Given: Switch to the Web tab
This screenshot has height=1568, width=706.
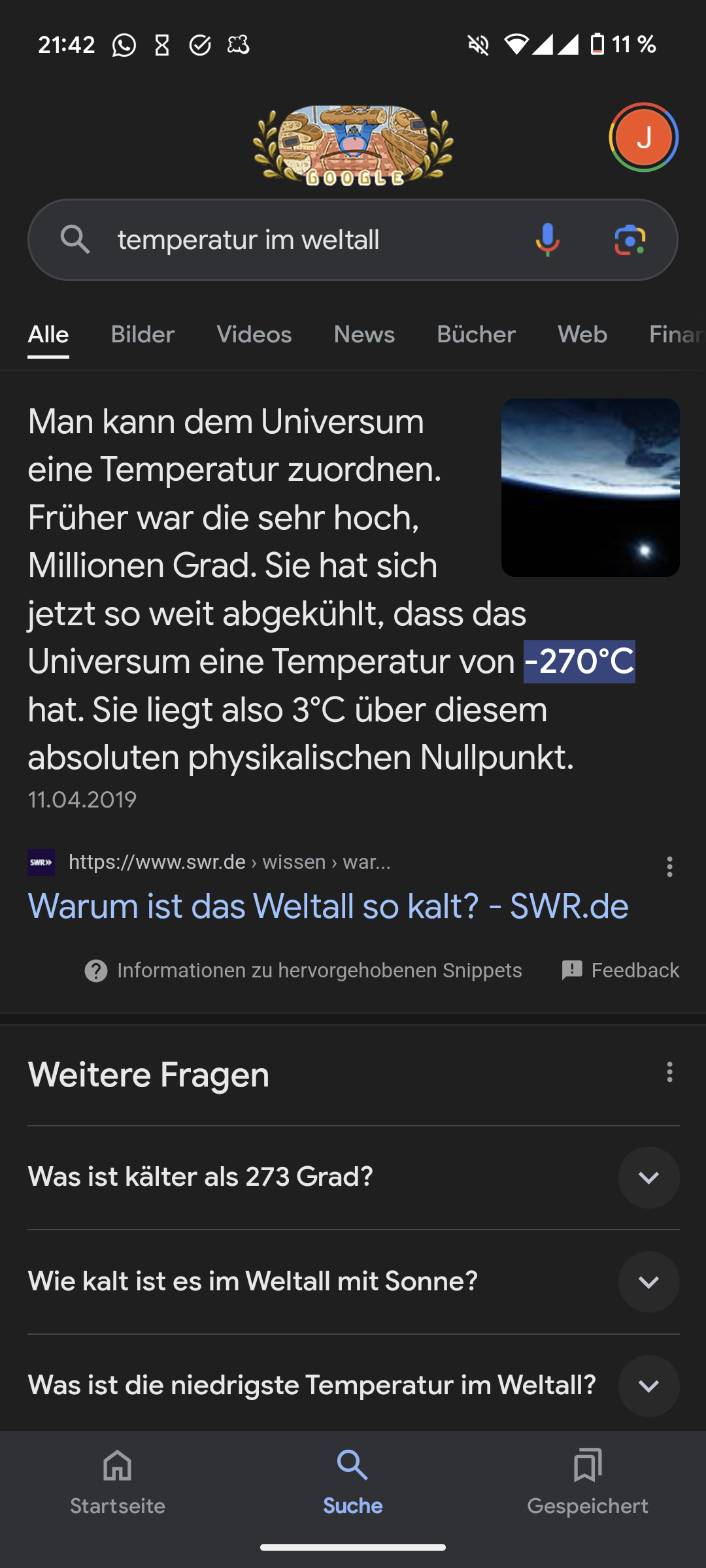Looking at the screenshot, I should 582,335.
